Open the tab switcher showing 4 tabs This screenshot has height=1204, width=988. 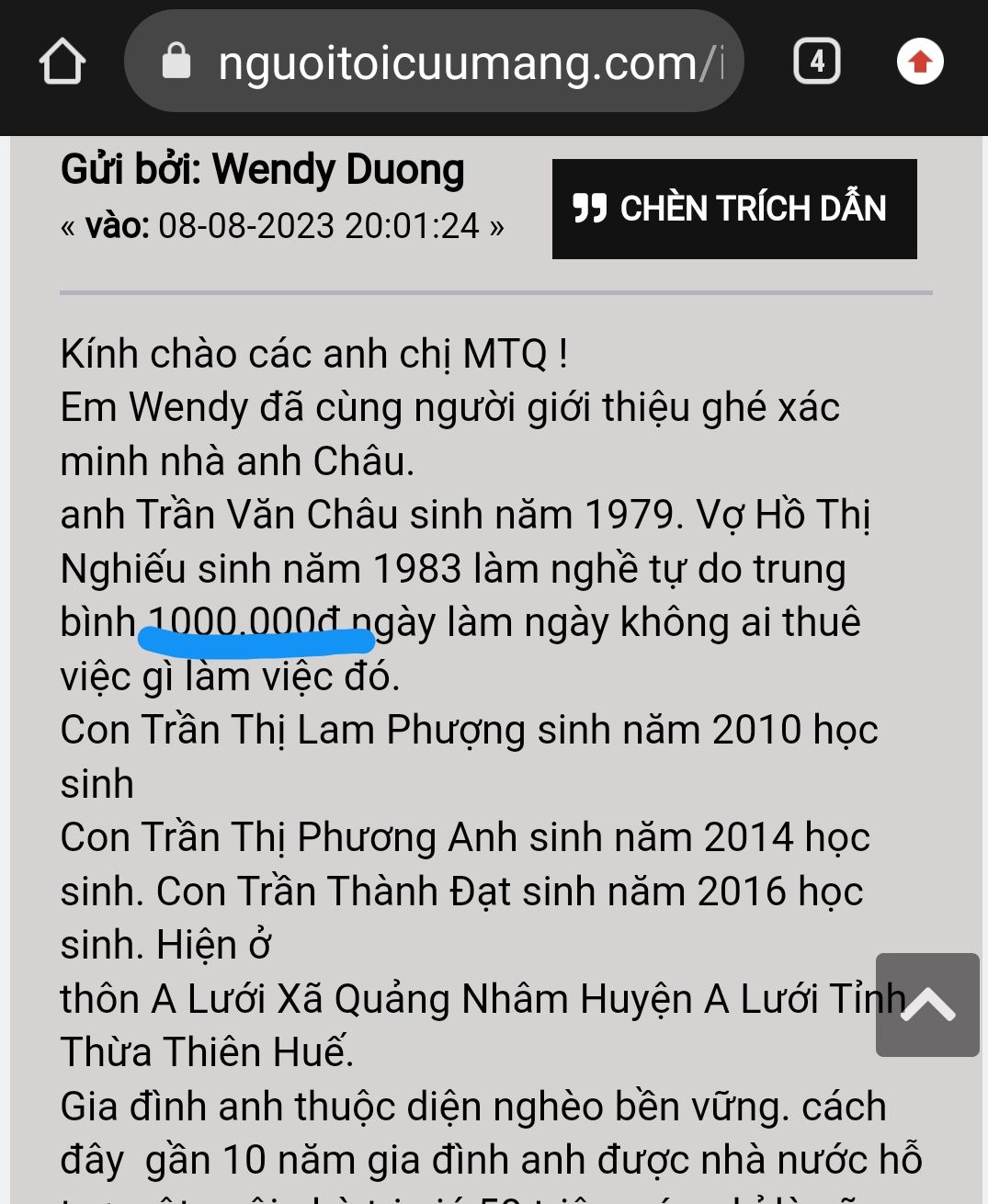point(816,62)
